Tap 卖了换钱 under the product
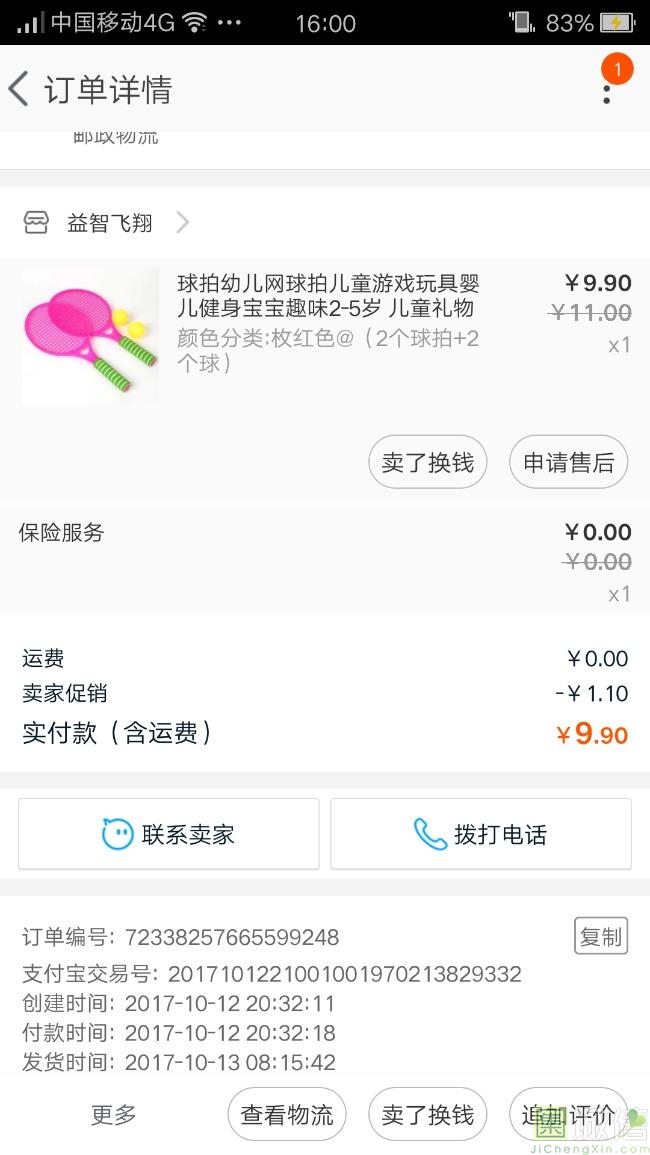Viewport: 650px width, 1155px height. tap(427, 463)
